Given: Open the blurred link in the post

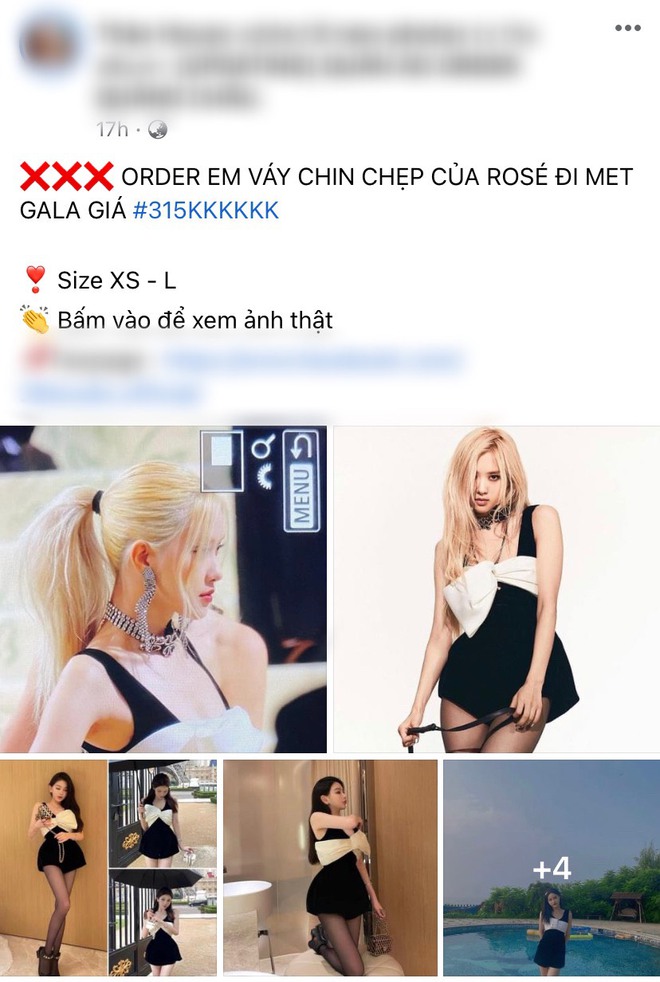Looking at the screenshot, I should point(312,359).
